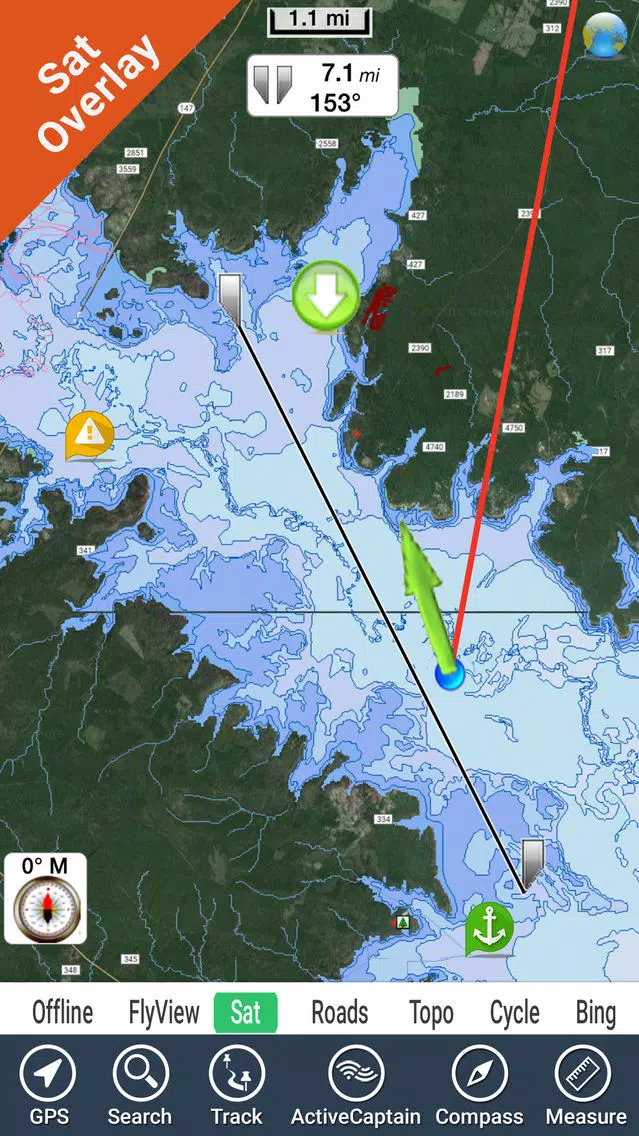The height and width of the screenshot is (1136, 639).
Task: Open the Measure tool
Action: tap(585, 1086)
